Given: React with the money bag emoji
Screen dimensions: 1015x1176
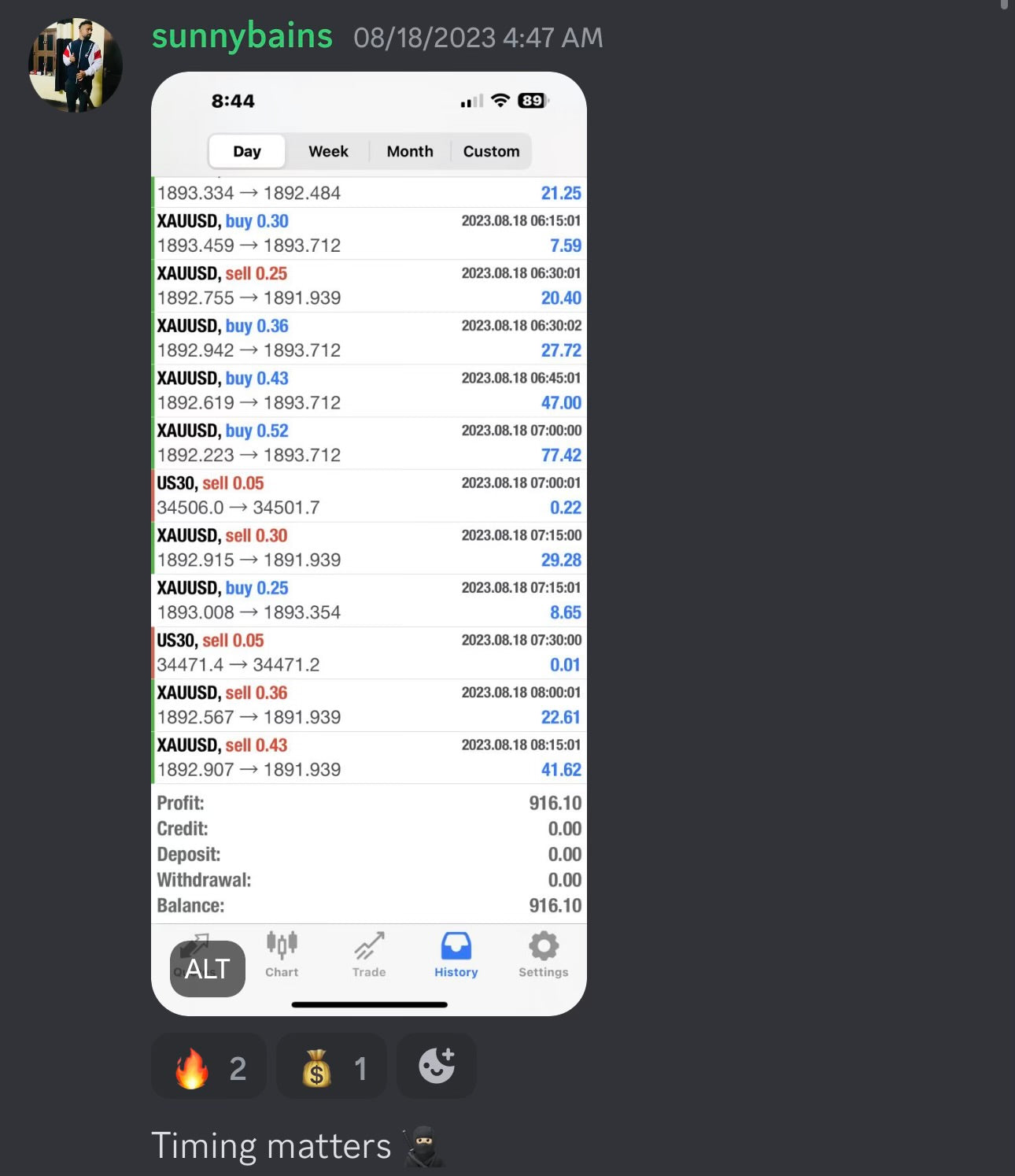Looking at the screenshot, I should [331, 1067].
